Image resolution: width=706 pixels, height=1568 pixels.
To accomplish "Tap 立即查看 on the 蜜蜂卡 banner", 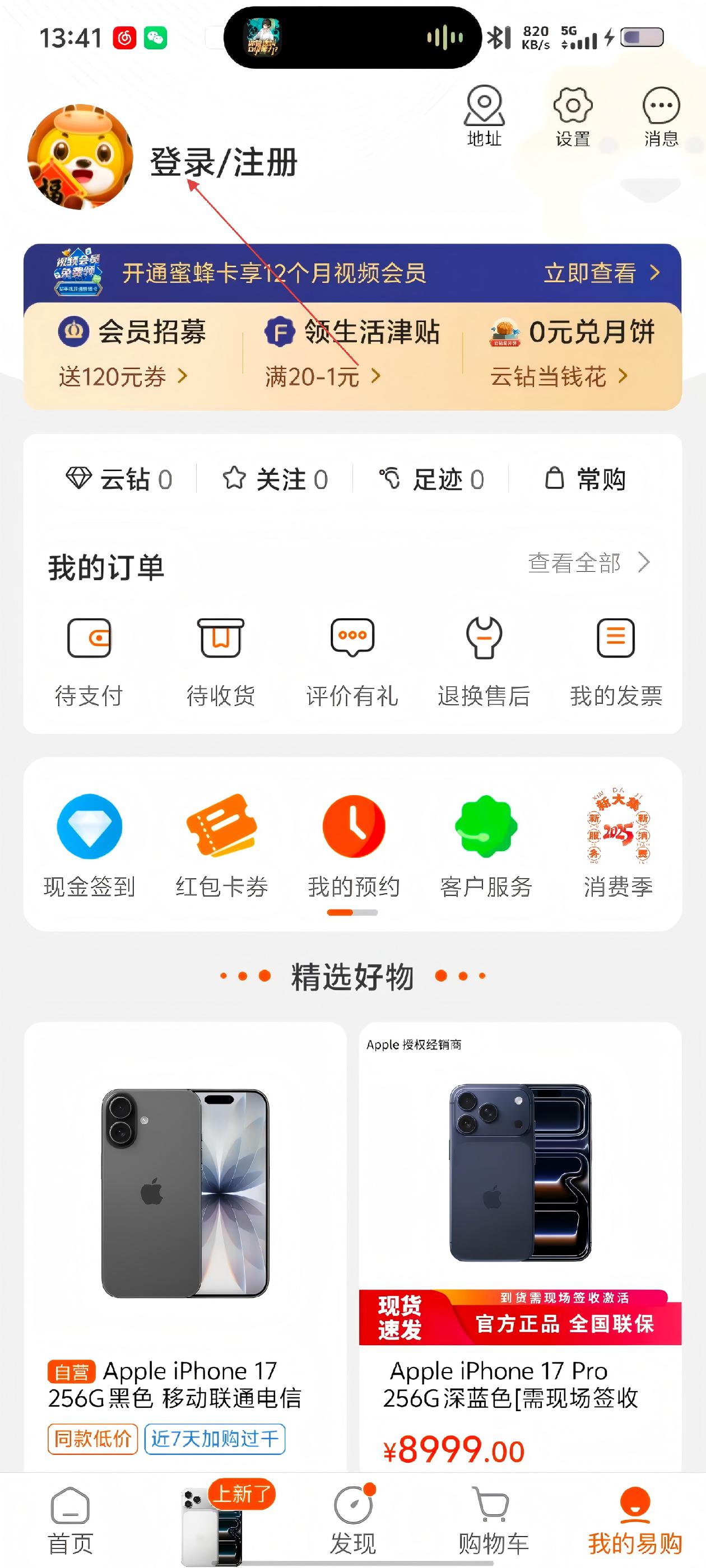I will point(601,273).
